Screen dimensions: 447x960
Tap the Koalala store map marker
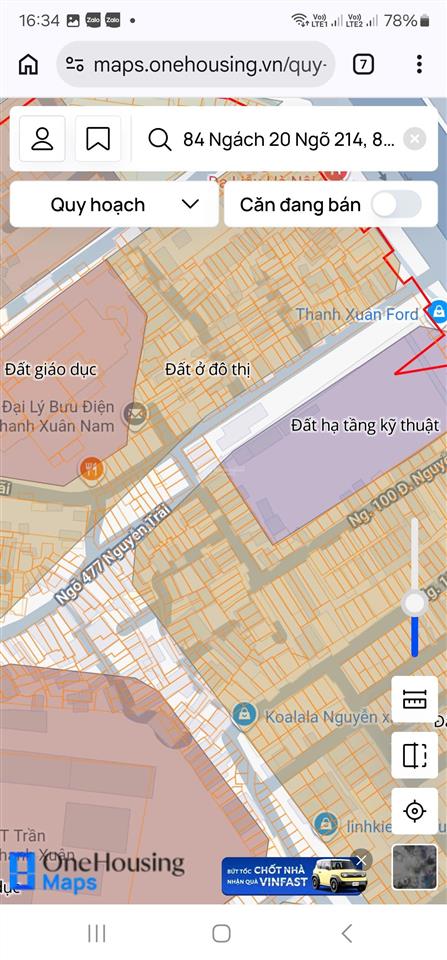click(x=244, y=715)
